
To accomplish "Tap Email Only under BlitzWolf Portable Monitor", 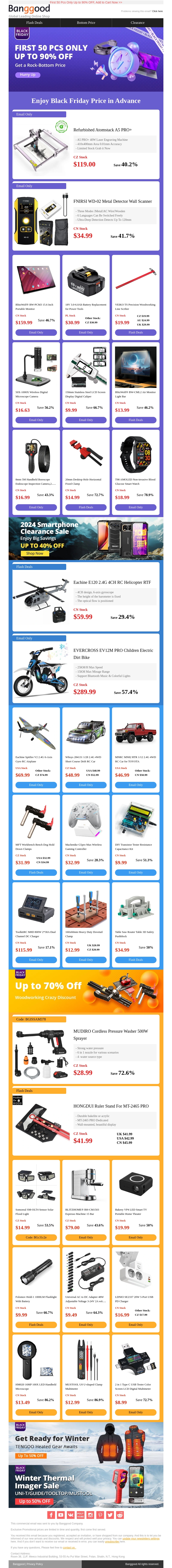I will 36,332.
